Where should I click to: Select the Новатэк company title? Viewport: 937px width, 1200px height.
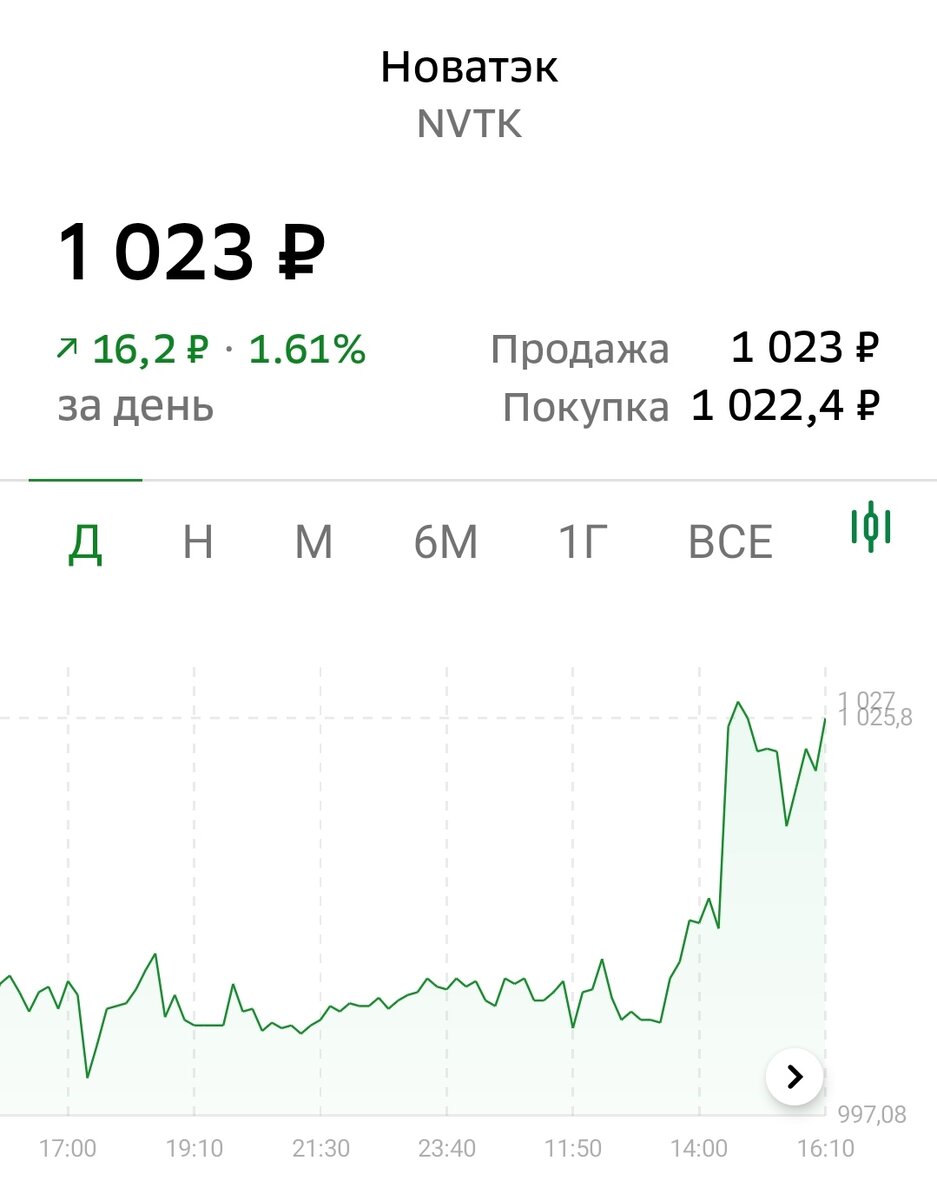[468, 66]
